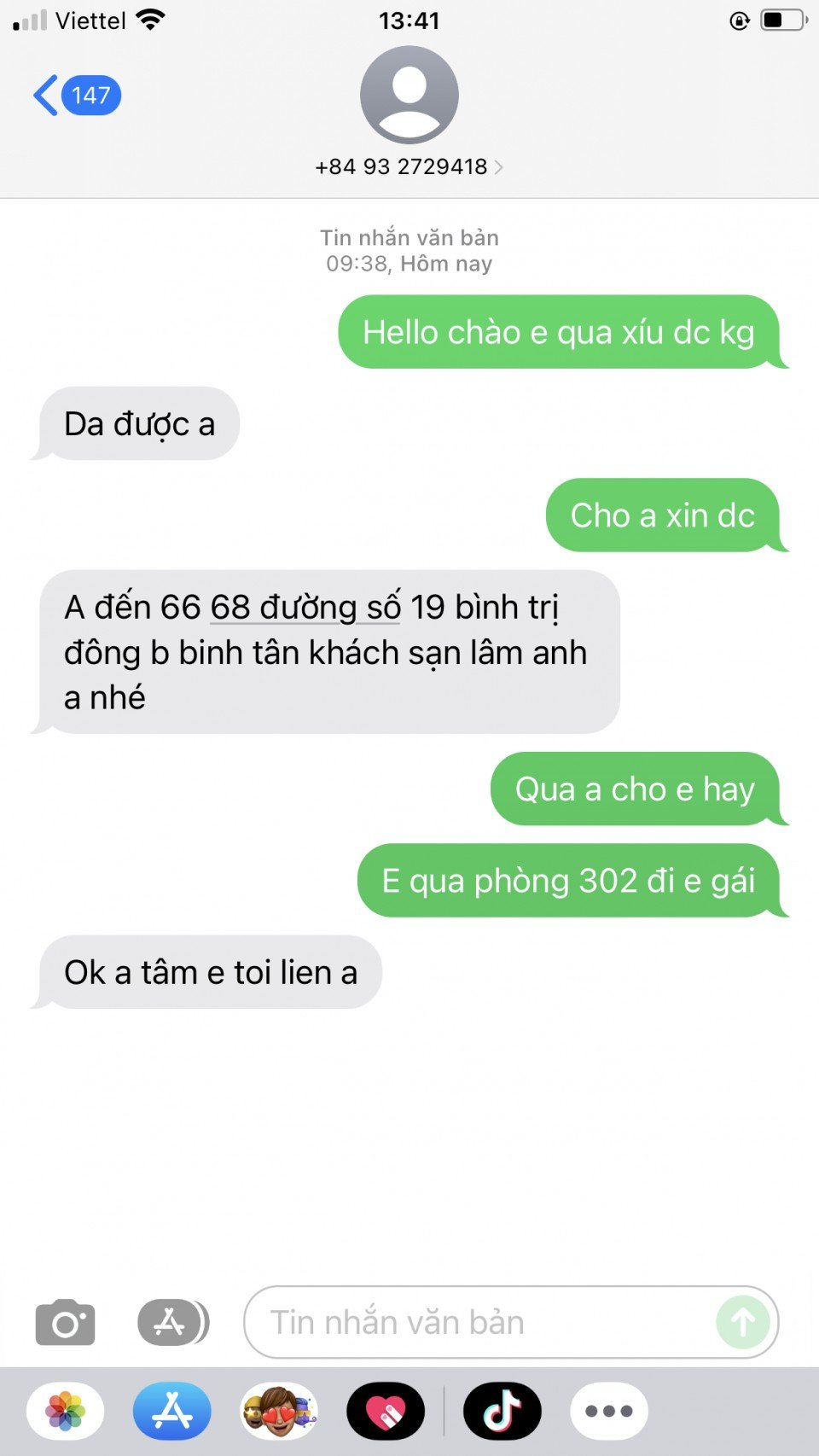Go back to the messages list
The image size is (819, 1456).
point(75,95)
